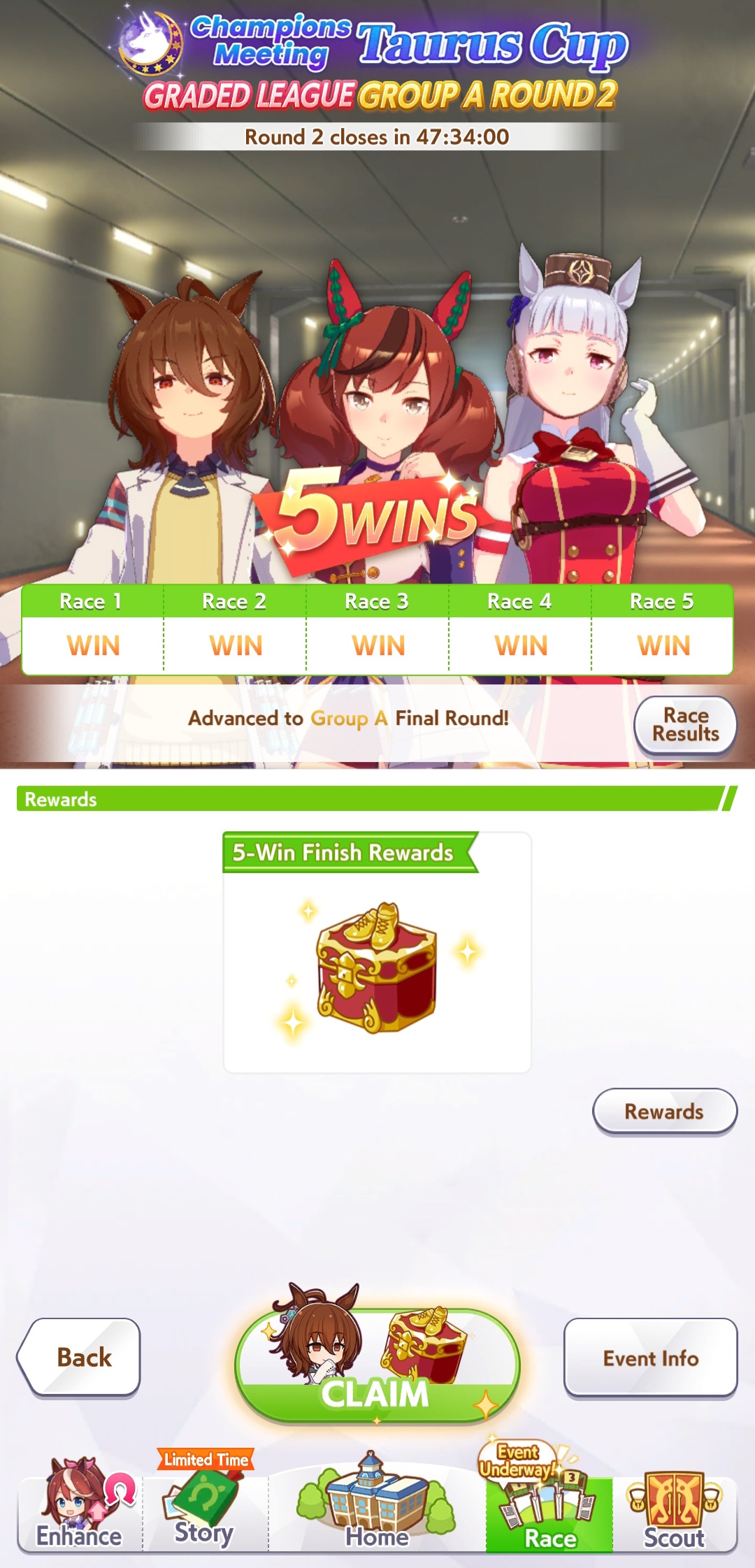View the 5-Win Finish Rewards chest
755x1568 pixels.
click(377, 968)
